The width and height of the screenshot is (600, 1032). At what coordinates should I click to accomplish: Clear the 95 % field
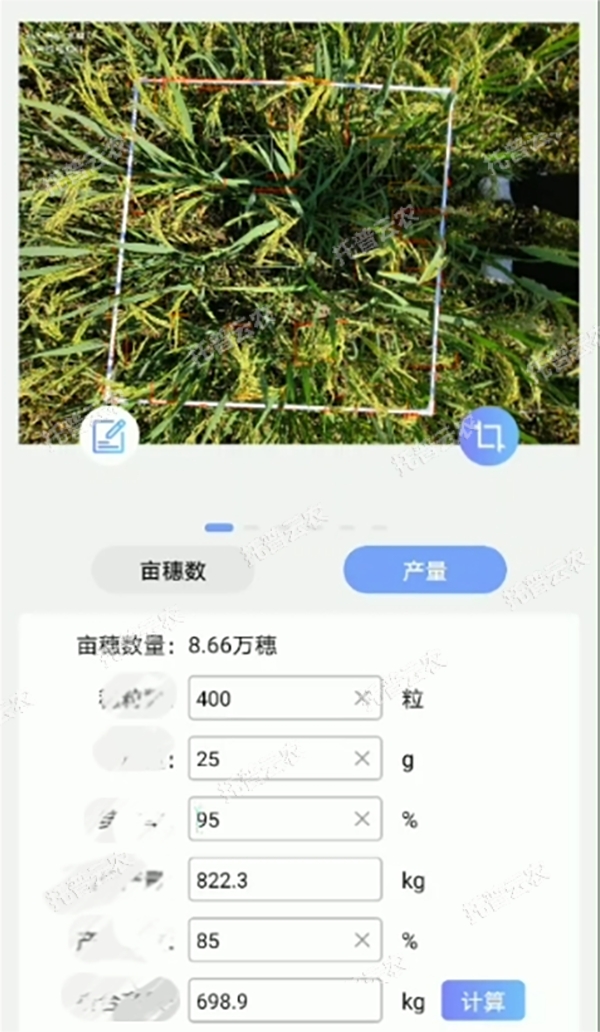[362, 820]
